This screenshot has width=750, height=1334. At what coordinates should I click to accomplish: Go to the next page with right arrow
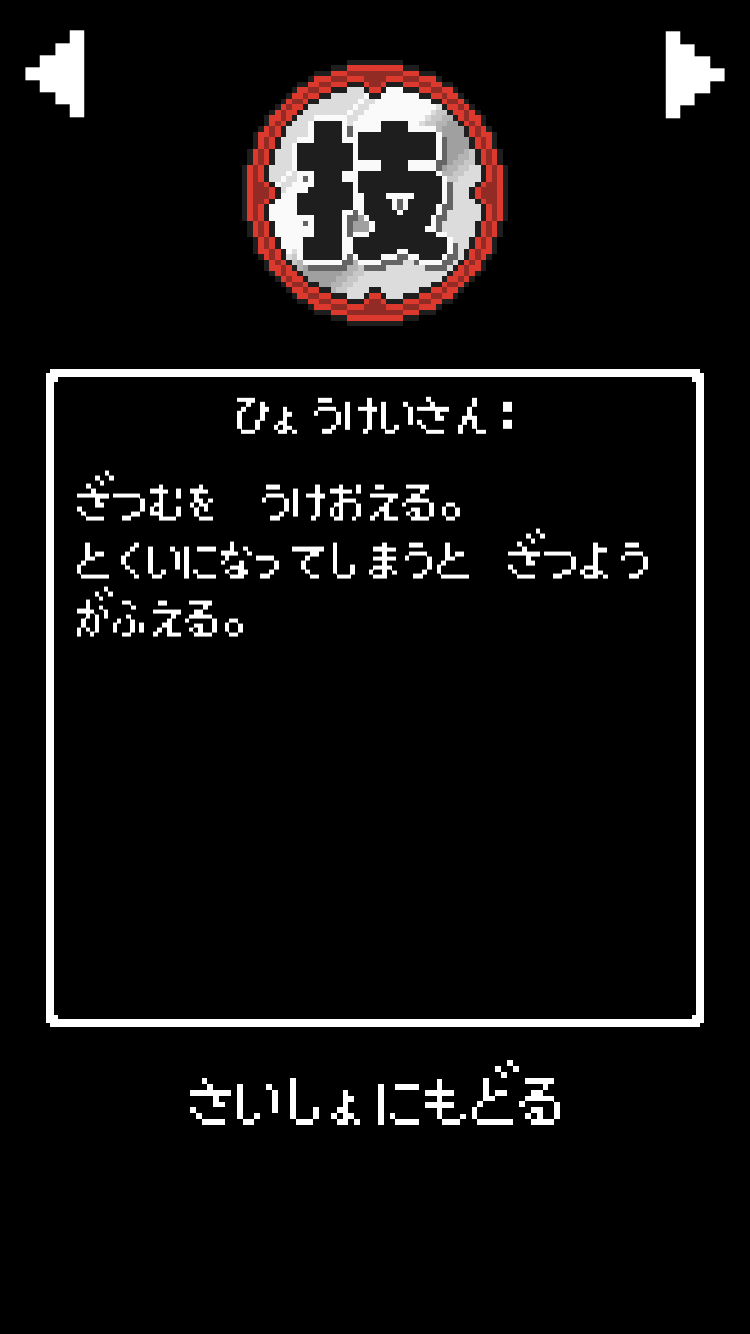[693, 74]
